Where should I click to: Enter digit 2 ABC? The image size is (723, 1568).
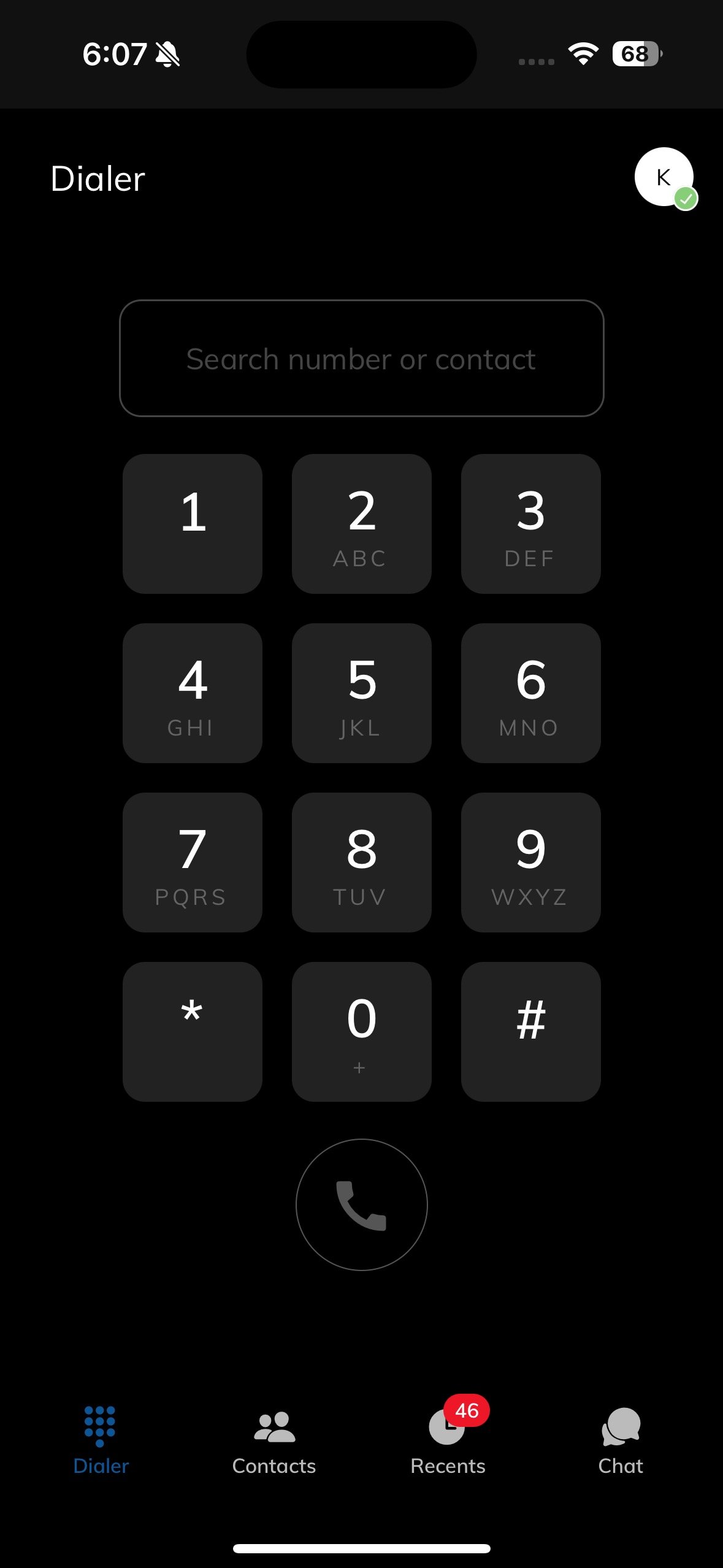tap(362, 524)
